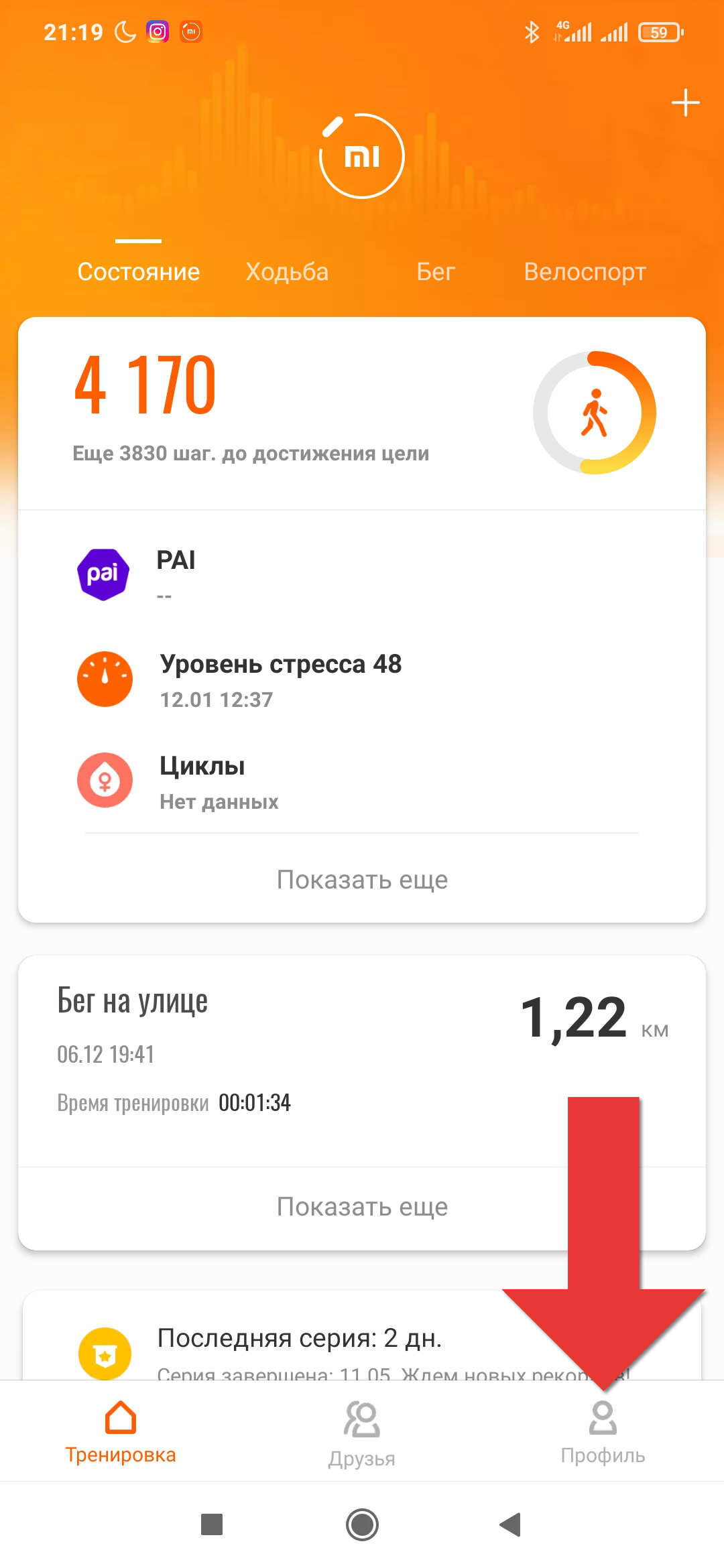Screen dimensions: 724x1568
Task: Switch to the Ходьба tab
Action: pos(287,271)
